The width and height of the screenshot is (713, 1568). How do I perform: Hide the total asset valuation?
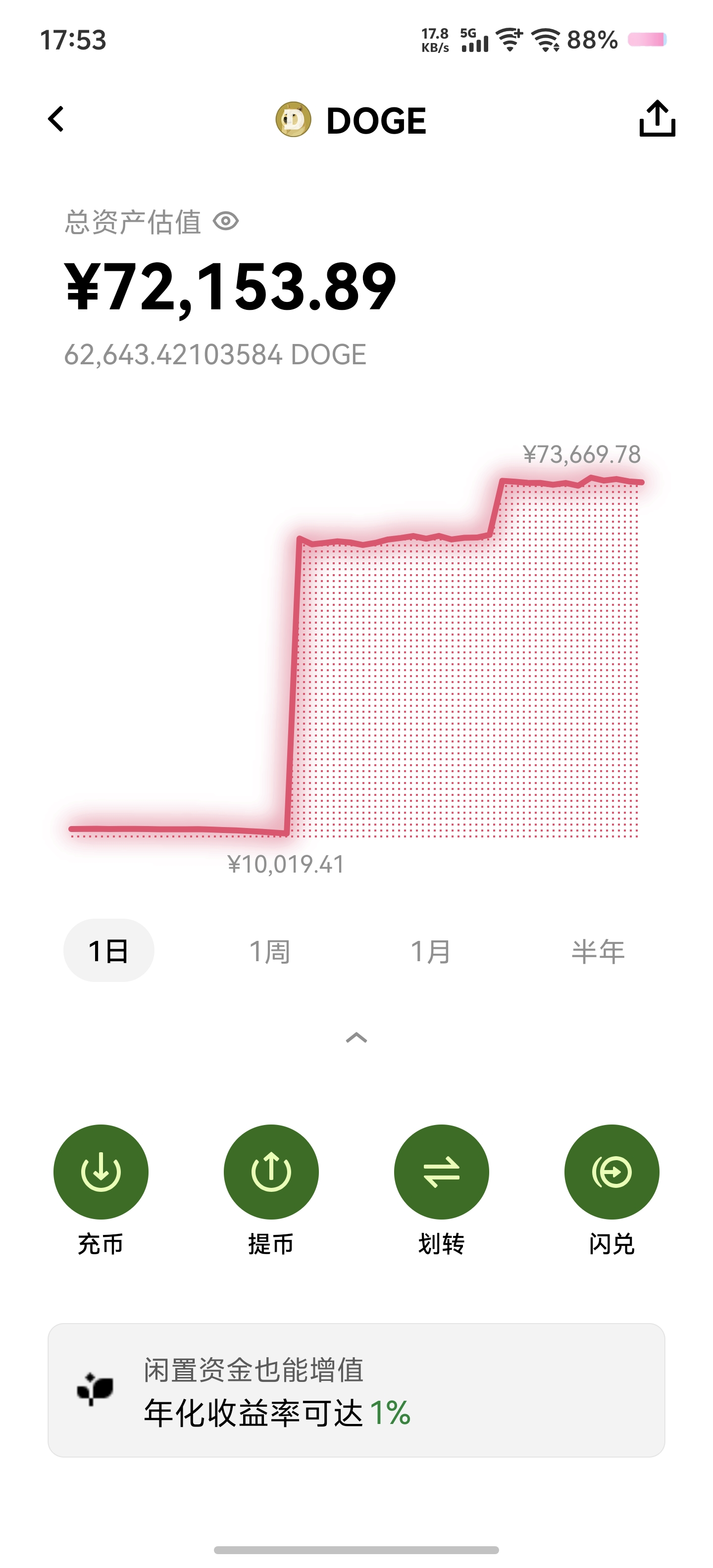pos(226,221)
